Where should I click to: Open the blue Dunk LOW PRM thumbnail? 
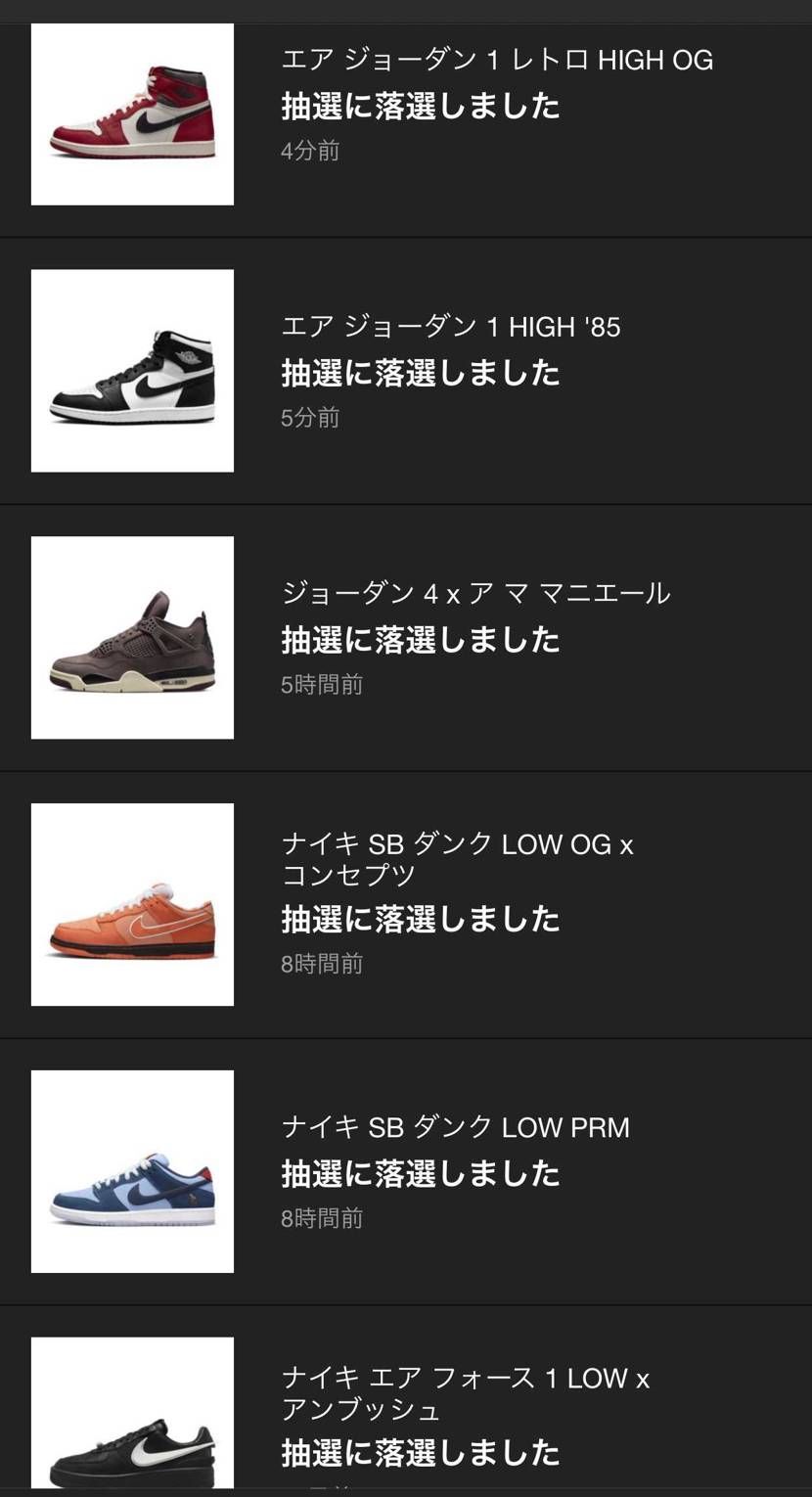coord(132,1171)
